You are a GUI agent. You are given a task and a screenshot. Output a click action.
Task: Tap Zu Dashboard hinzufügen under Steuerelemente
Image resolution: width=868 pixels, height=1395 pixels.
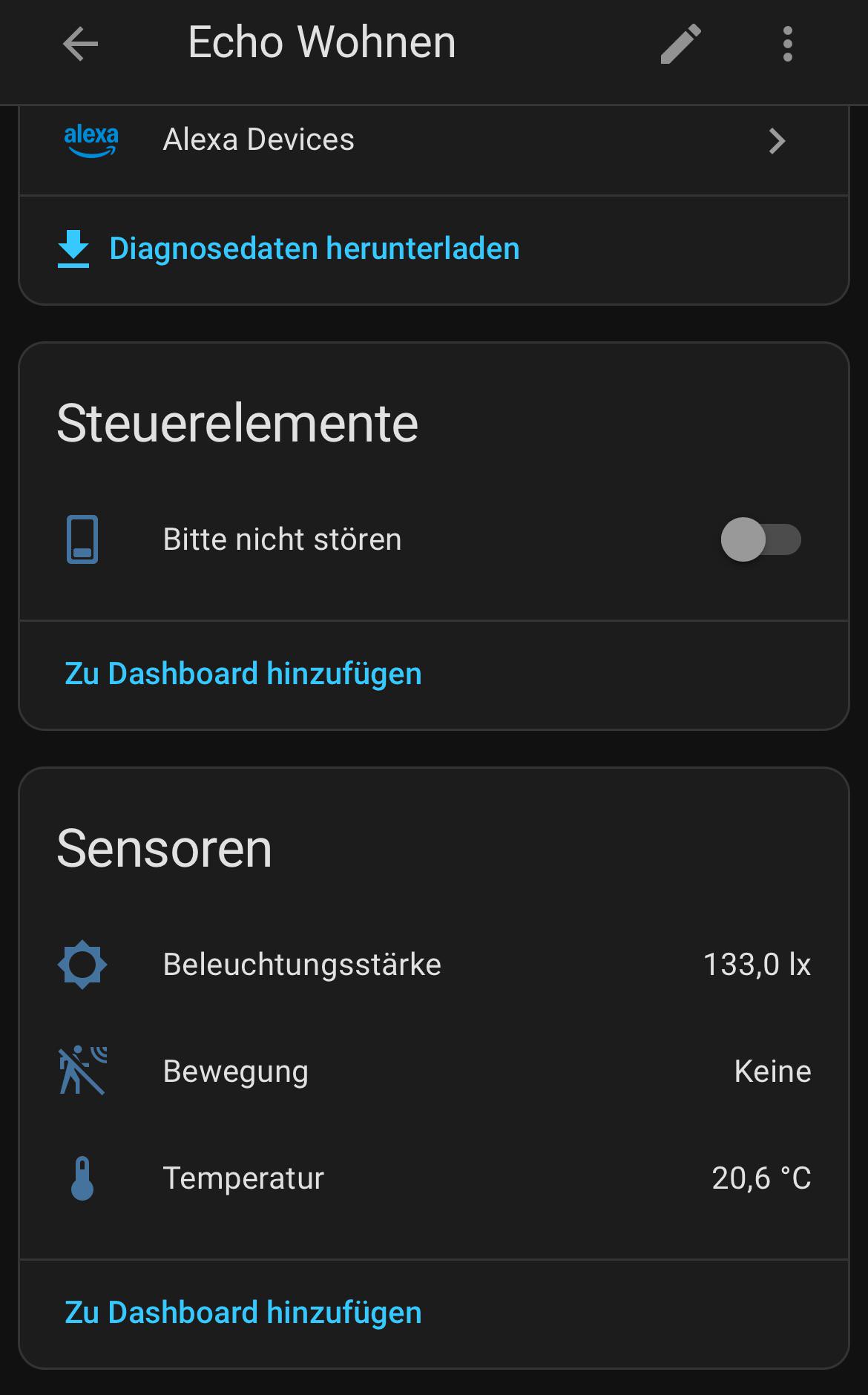click(x=243, y=674)
